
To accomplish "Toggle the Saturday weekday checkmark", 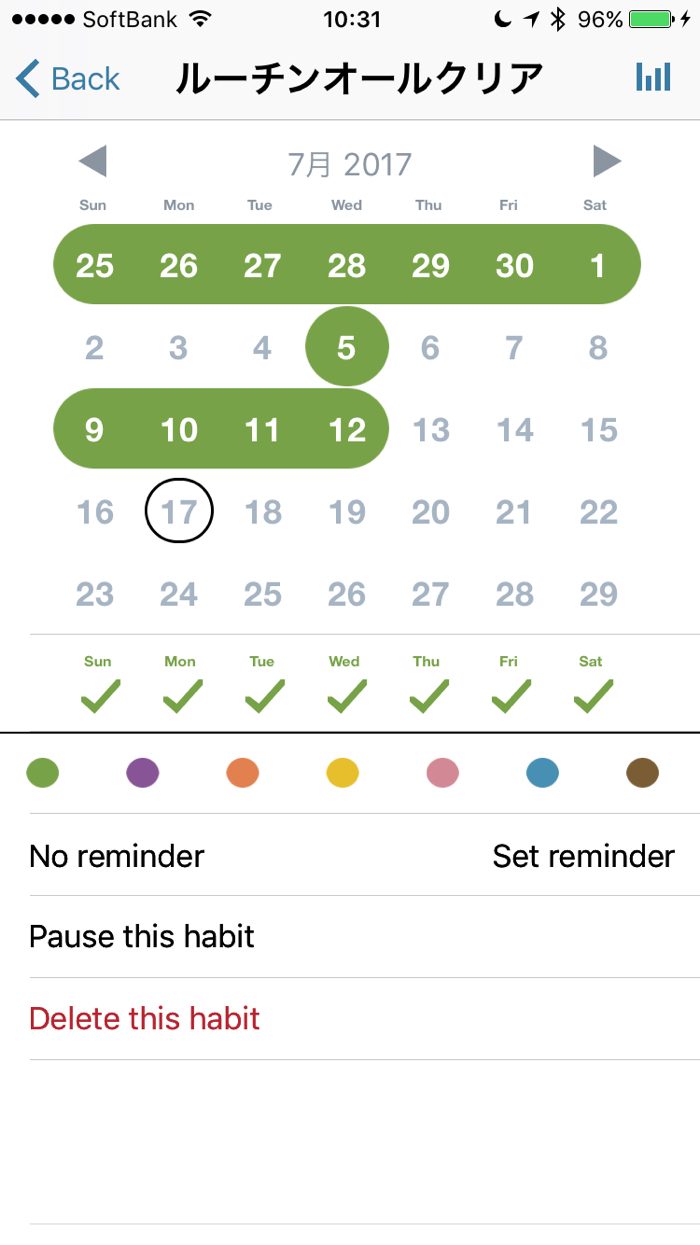I will click(x=592, y=695).
